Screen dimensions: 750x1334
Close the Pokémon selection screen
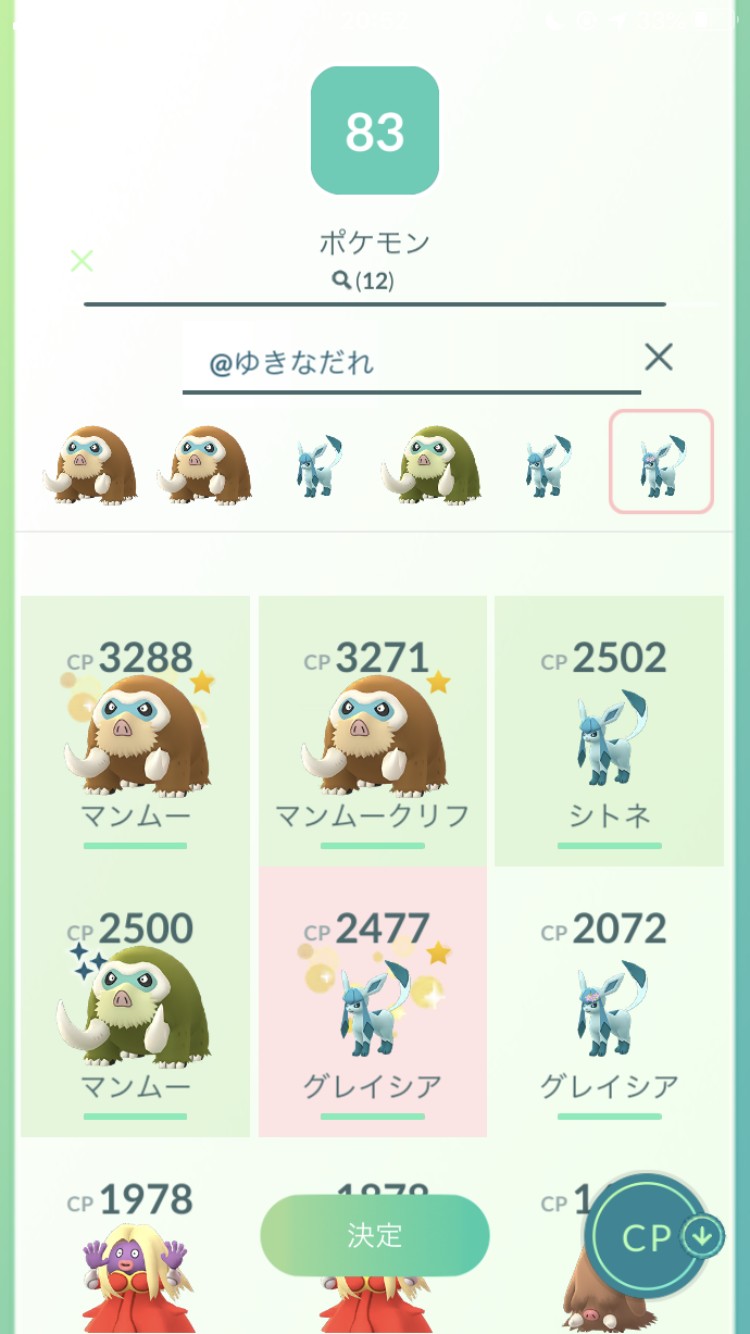coord(82,261)
